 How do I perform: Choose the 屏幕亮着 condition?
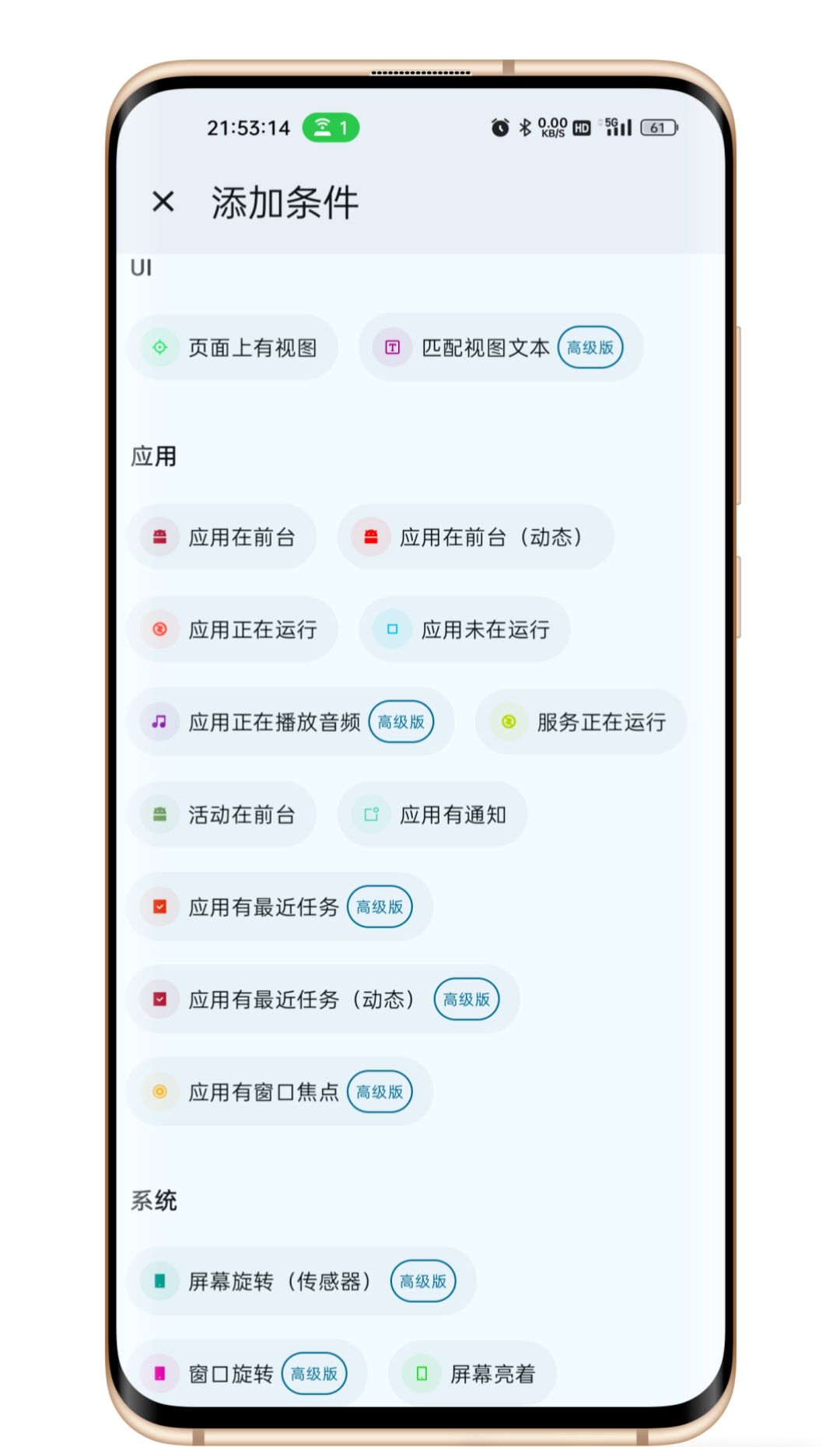[x=472, y=1374]
